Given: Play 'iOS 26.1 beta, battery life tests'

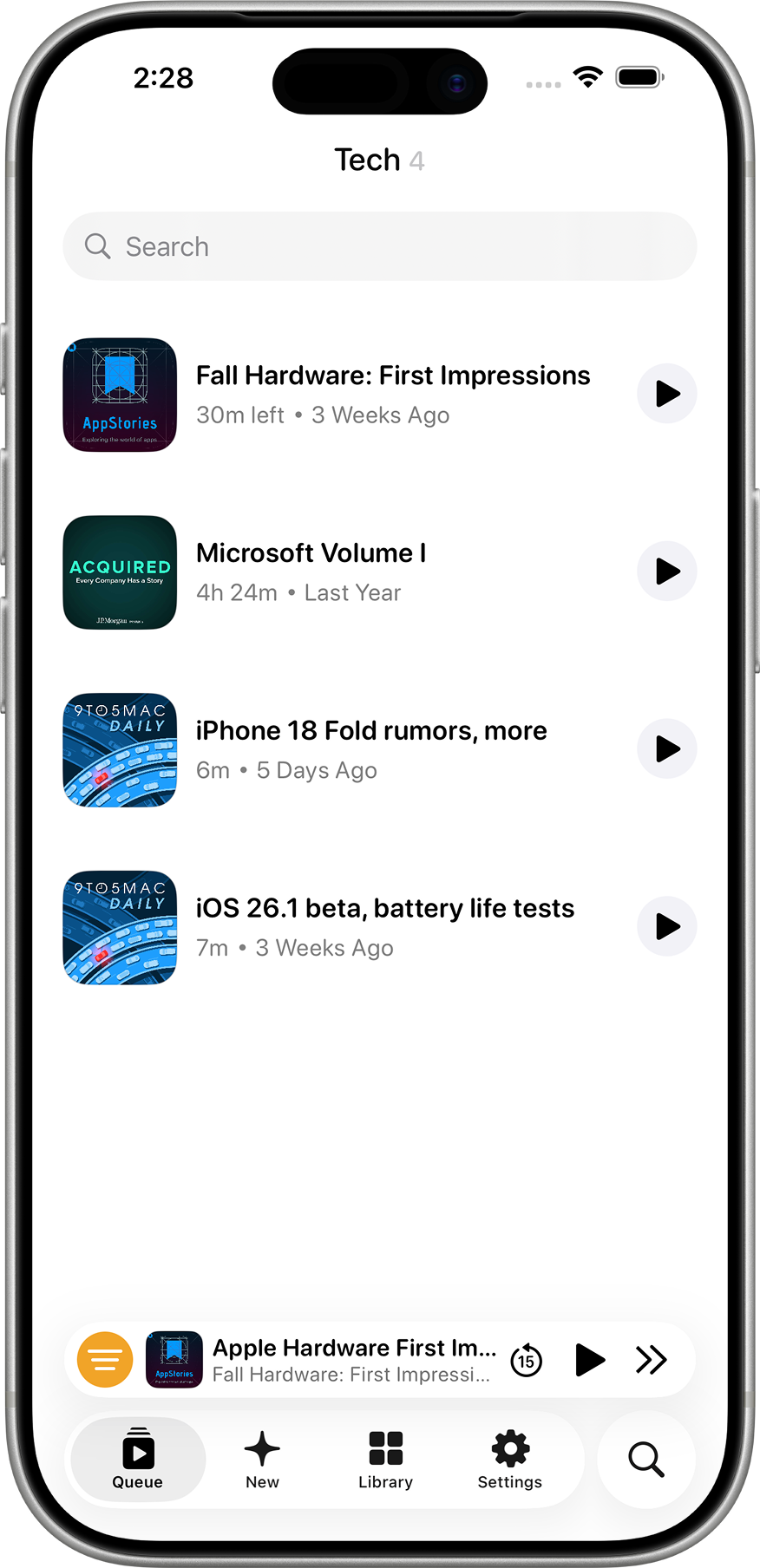Looking at the screenshot, I should [x=666, y=926].
